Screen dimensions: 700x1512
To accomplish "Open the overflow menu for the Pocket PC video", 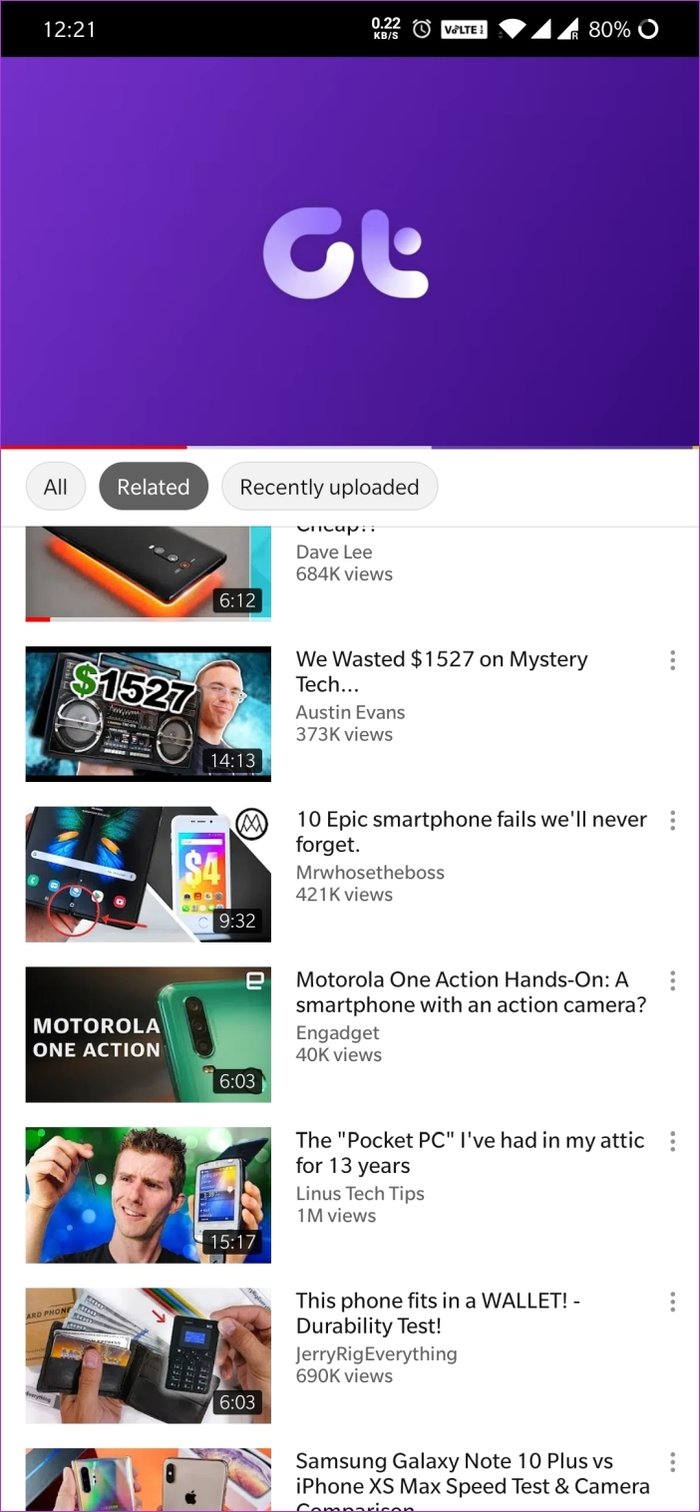I will click(x=672, y=1141).
